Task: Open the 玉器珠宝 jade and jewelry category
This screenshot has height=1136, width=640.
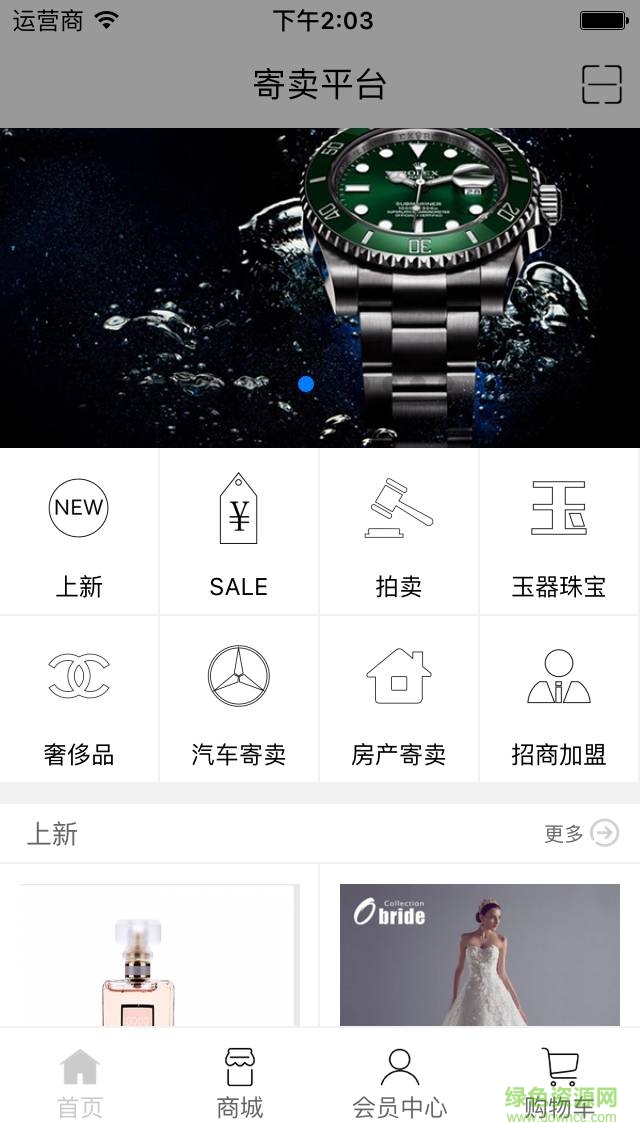Action: pos(559,532)
